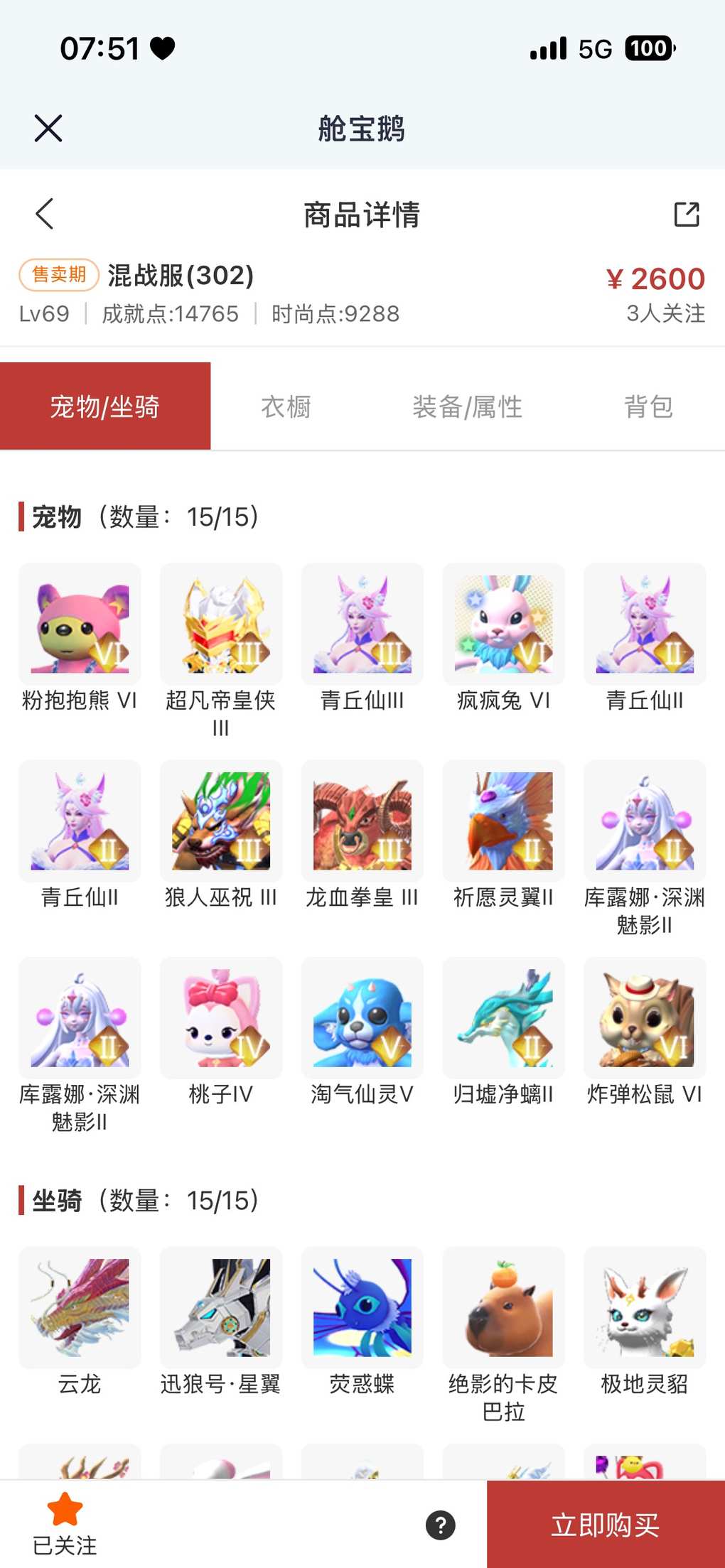The image size is (725, 1568).
Task: View the 龙血拳皇 III pet
Action: [x=362, y=821]
